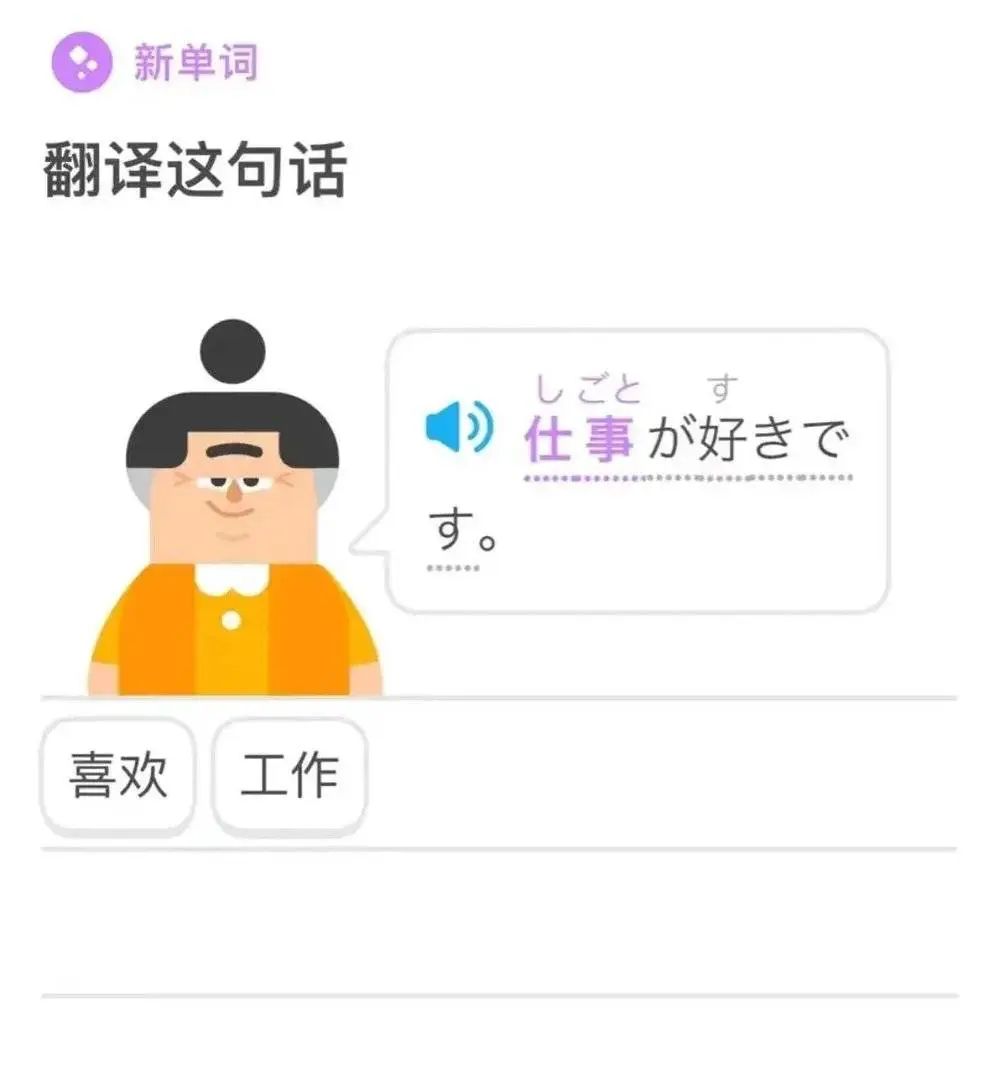Click the empty answer construction area
The height and width of the screenshot is (1070, 1000).
pyautogui.click(x=500, y=920)
